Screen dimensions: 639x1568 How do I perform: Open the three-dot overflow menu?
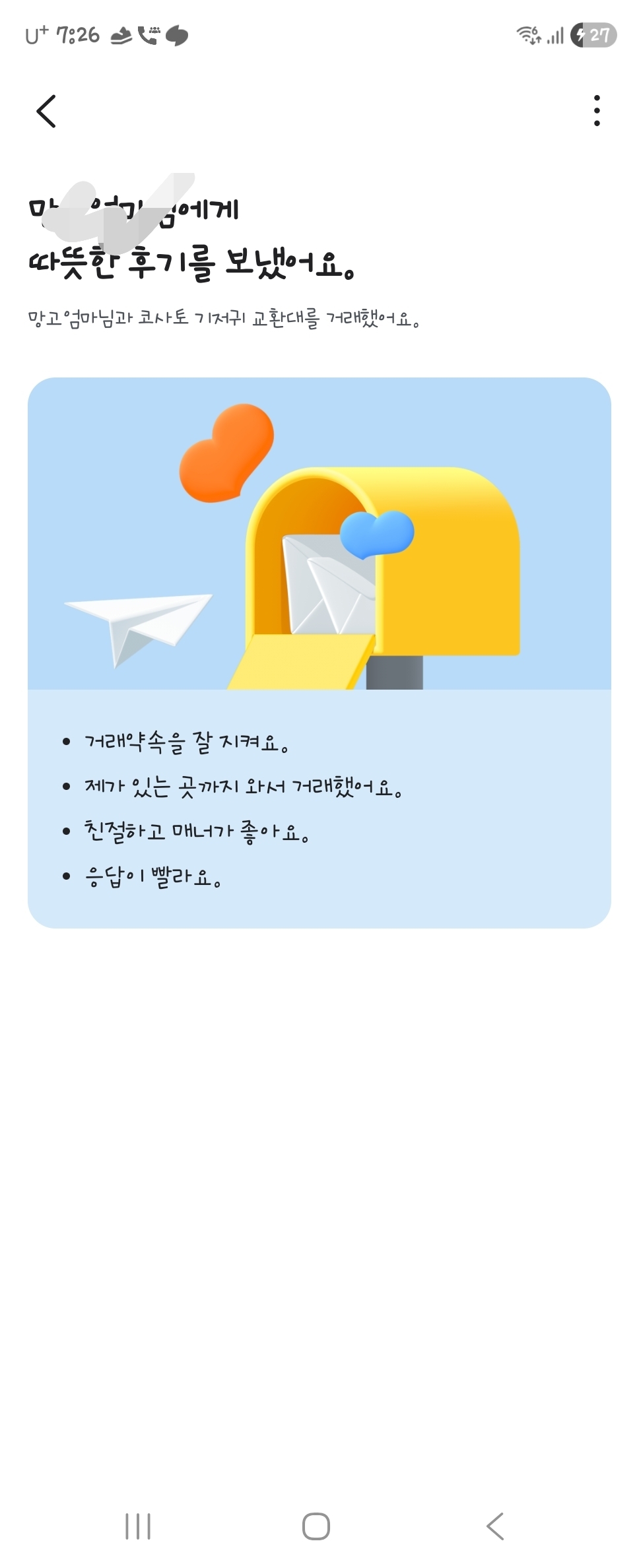(x=597, y=111)
